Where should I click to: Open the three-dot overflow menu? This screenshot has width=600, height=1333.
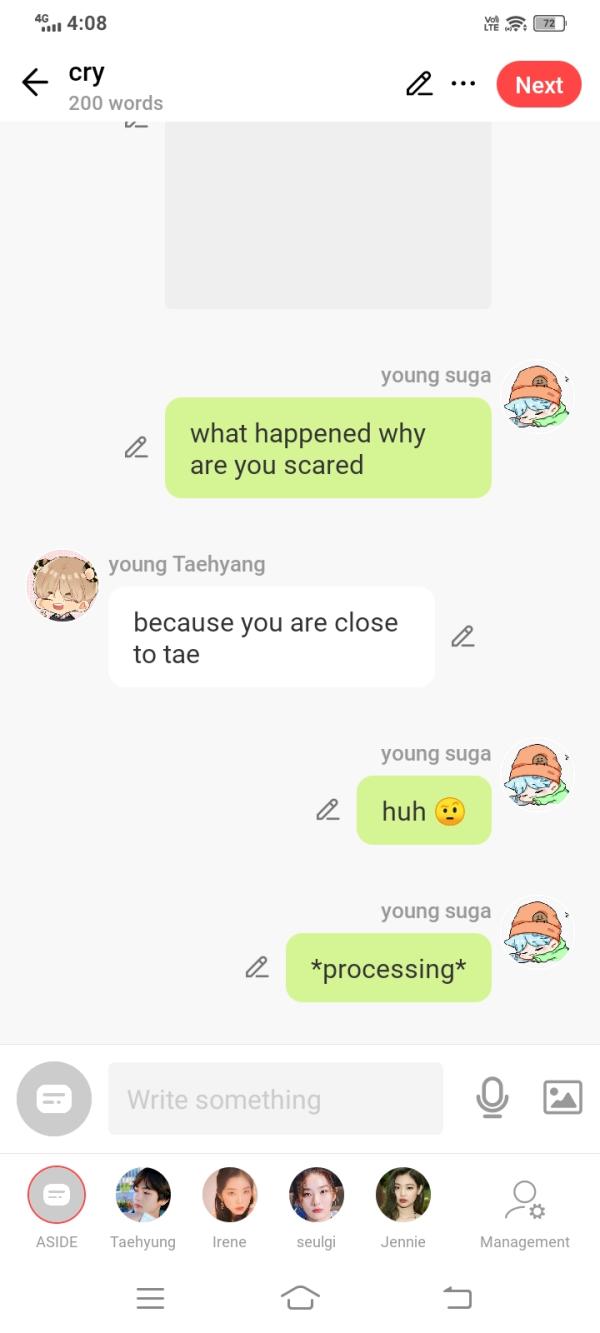(463, 84)
